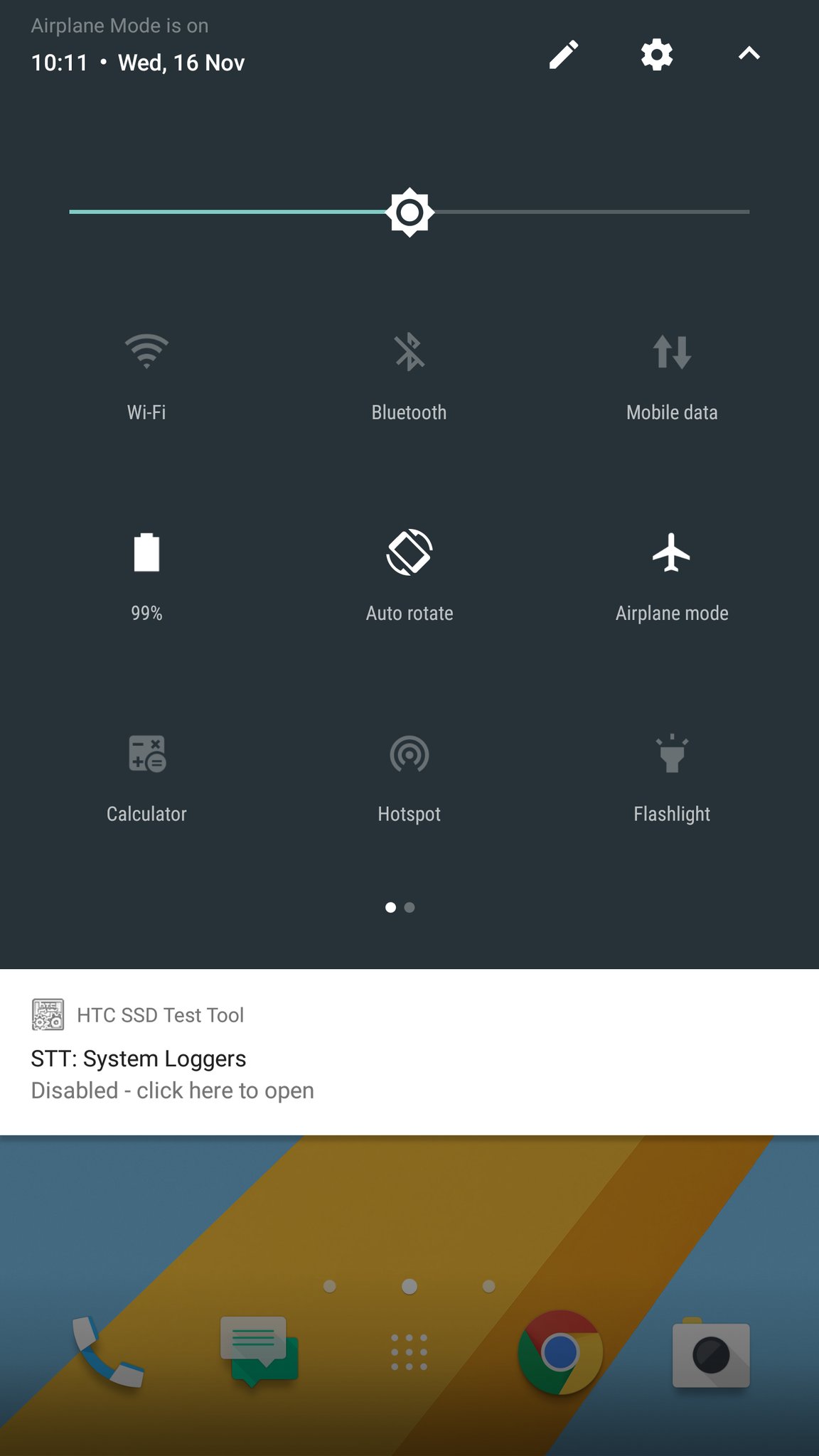The width and height of the screenshot is (819, 1456).
Task: Toggle the Mobile data tile
Action: click(x=672, y=377)
